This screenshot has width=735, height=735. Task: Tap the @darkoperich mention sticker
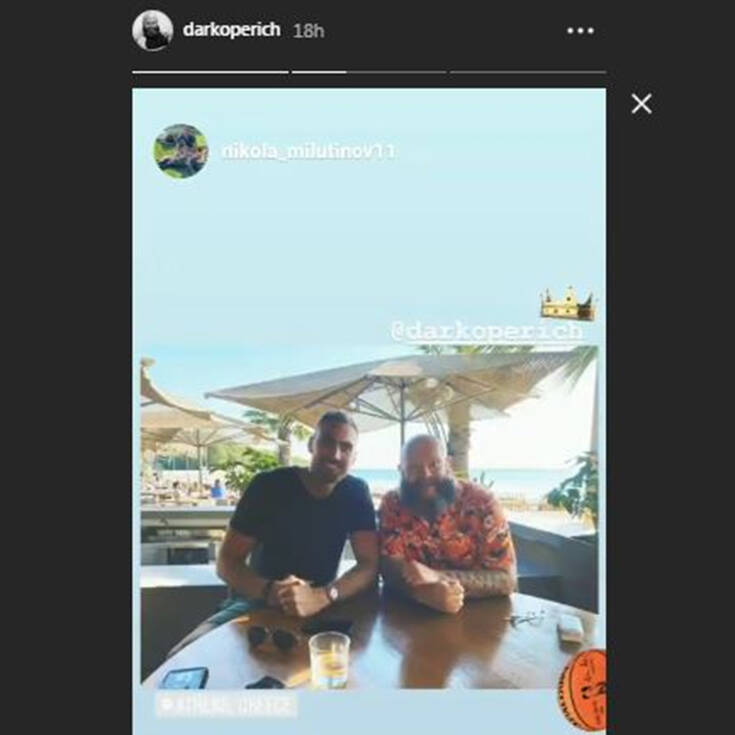click(486, 331)
